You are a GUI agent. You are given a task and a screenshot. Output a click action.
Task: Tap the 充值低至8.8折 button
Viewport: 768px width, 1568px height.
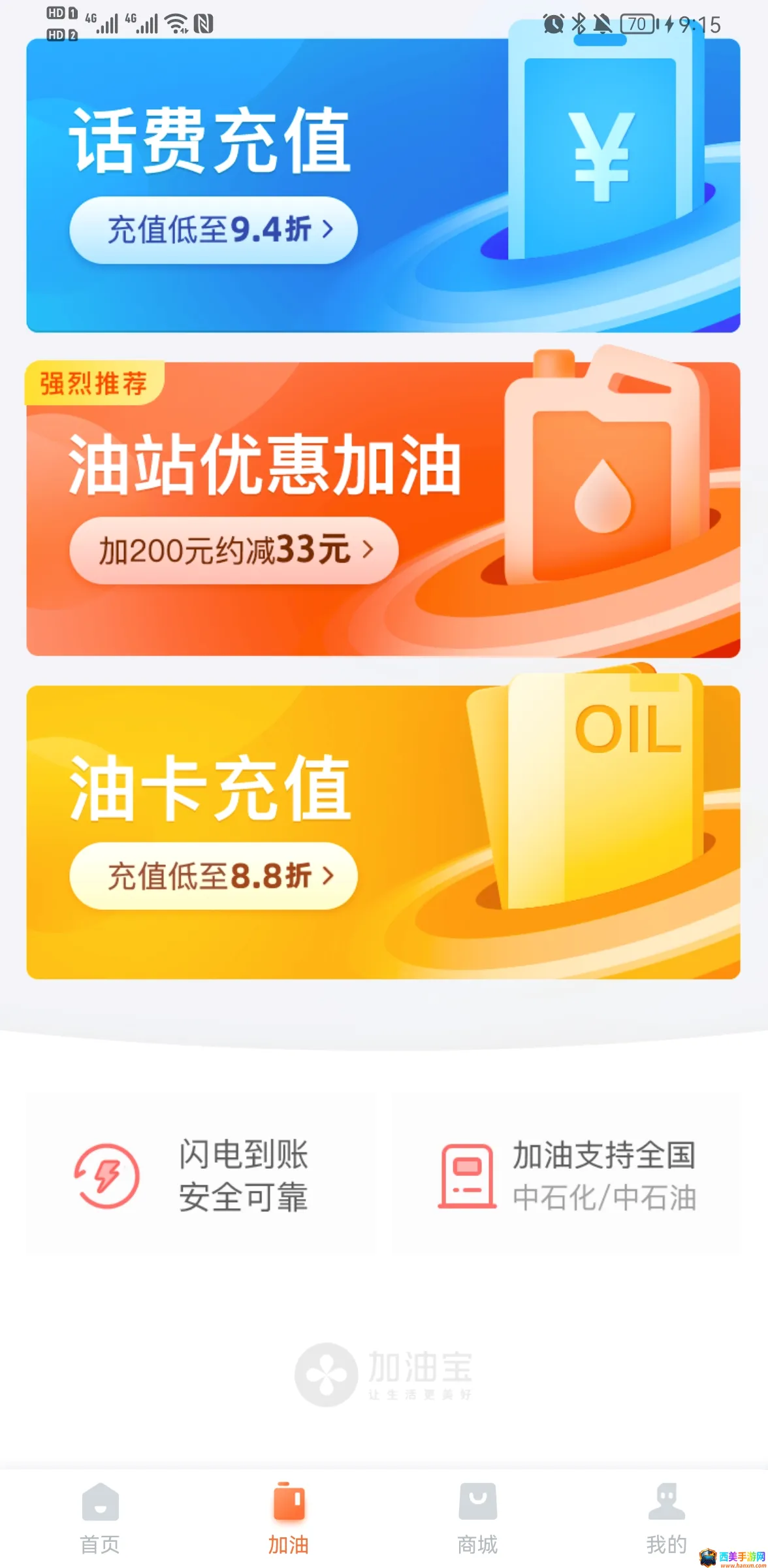coord(214,875)
